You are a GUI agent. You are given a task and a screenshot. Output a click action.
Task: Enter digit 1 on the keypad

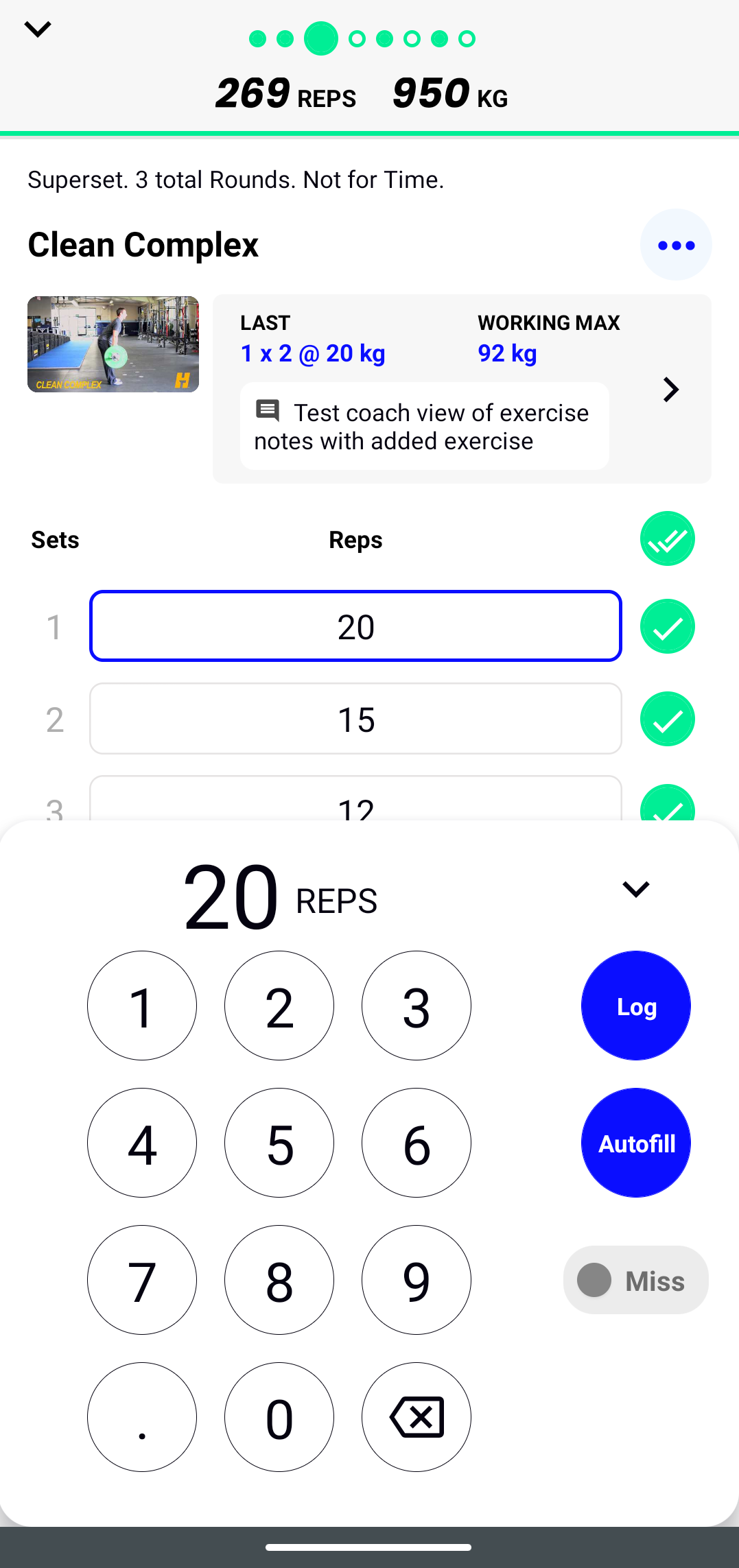[x=142, y=1006]
